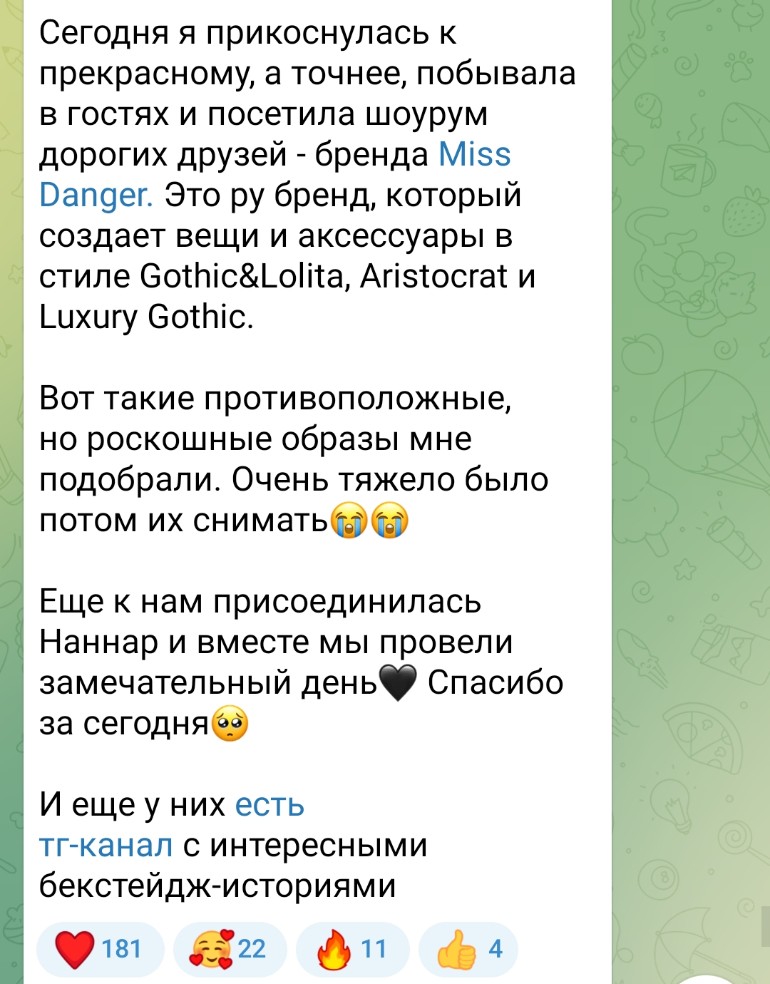770x984 pixels.
Task: Add a red heart reaction (181)
Action: tap(99, 949)
